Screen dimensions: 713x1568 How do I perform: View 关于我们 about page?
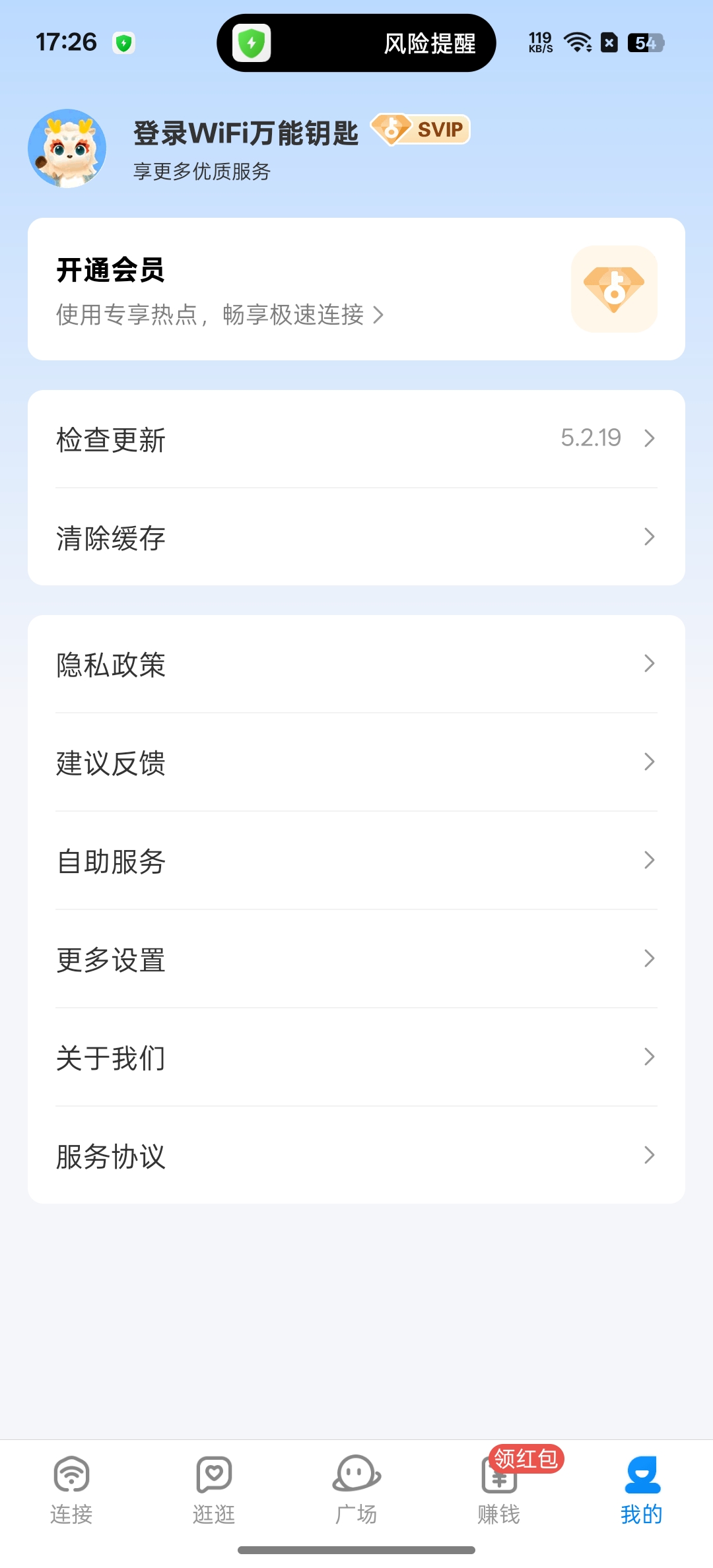click(356, 1057)
